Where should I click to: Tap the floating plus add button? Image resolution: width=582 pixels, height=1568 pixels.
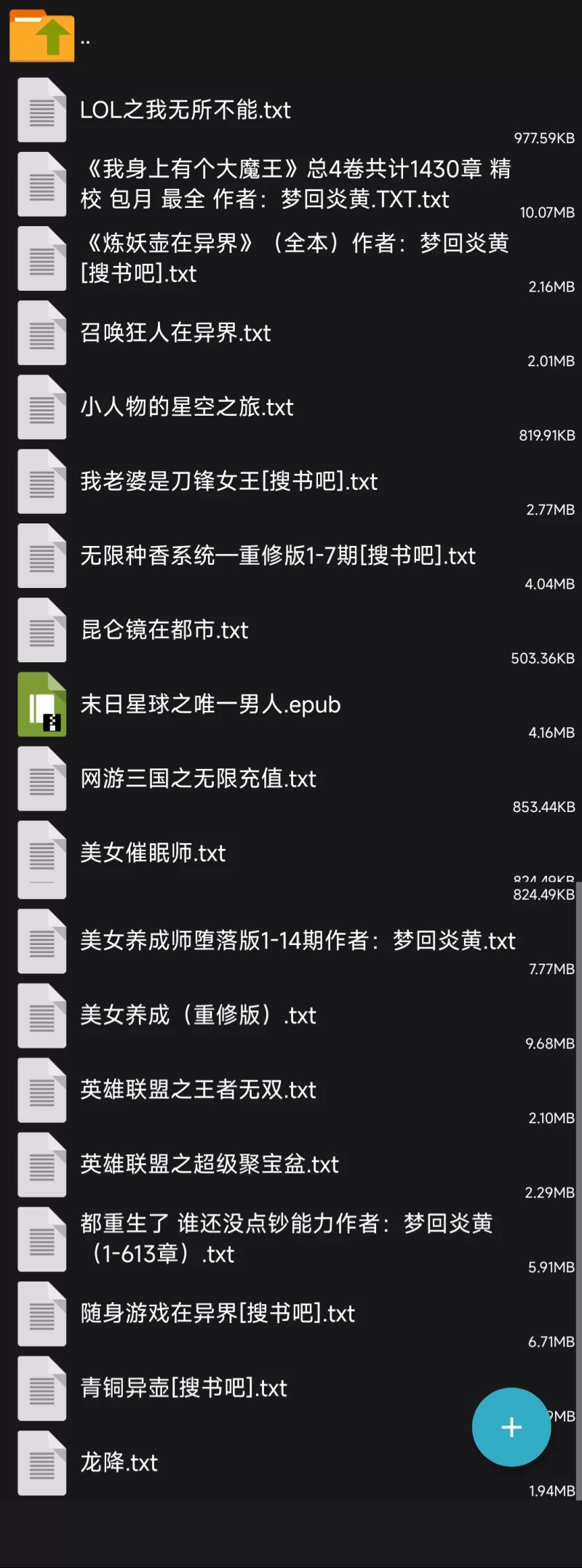(511, 1427)
